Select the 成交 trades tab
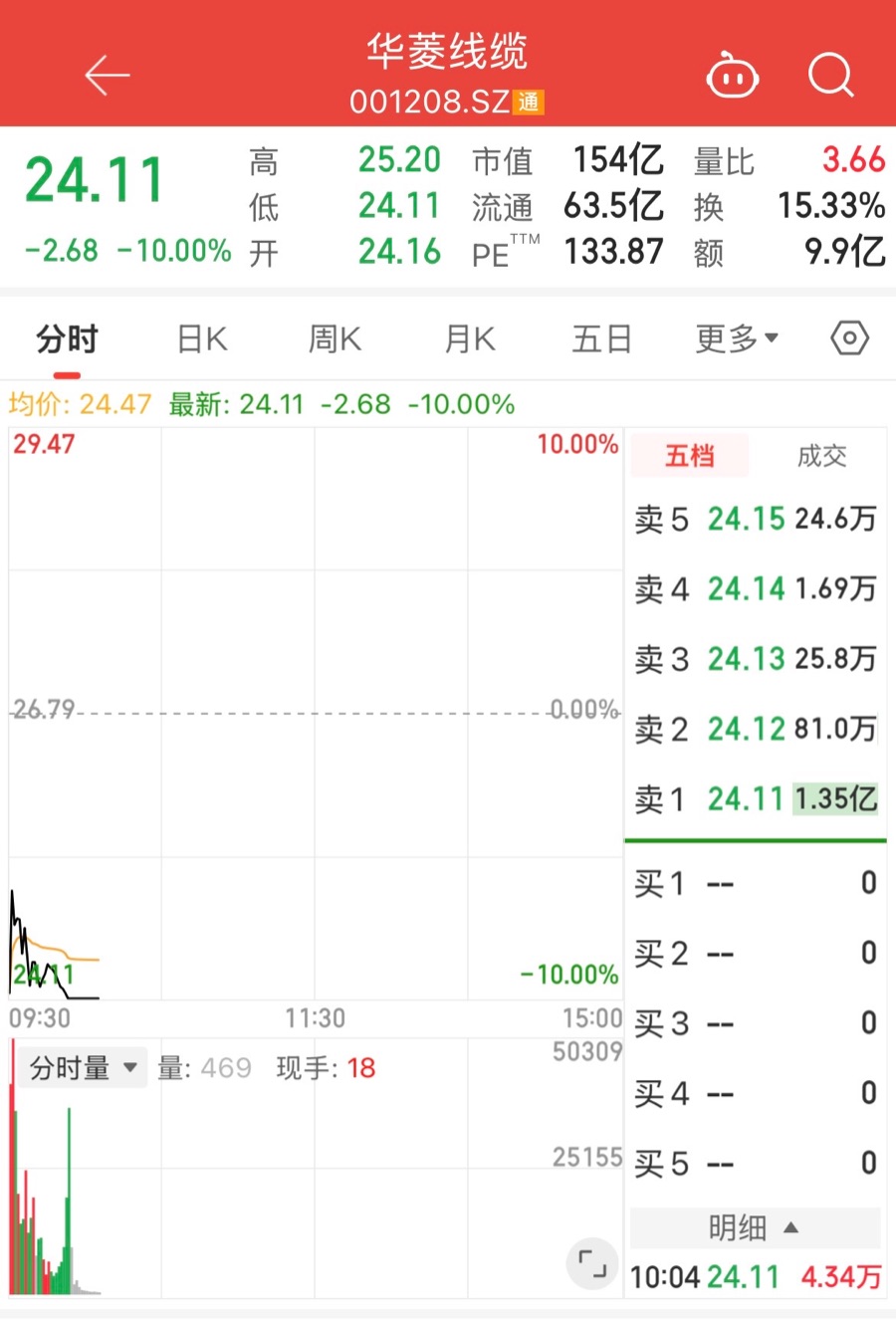The width and height of the screenshot is (896, 1320). tap(821, 456)
